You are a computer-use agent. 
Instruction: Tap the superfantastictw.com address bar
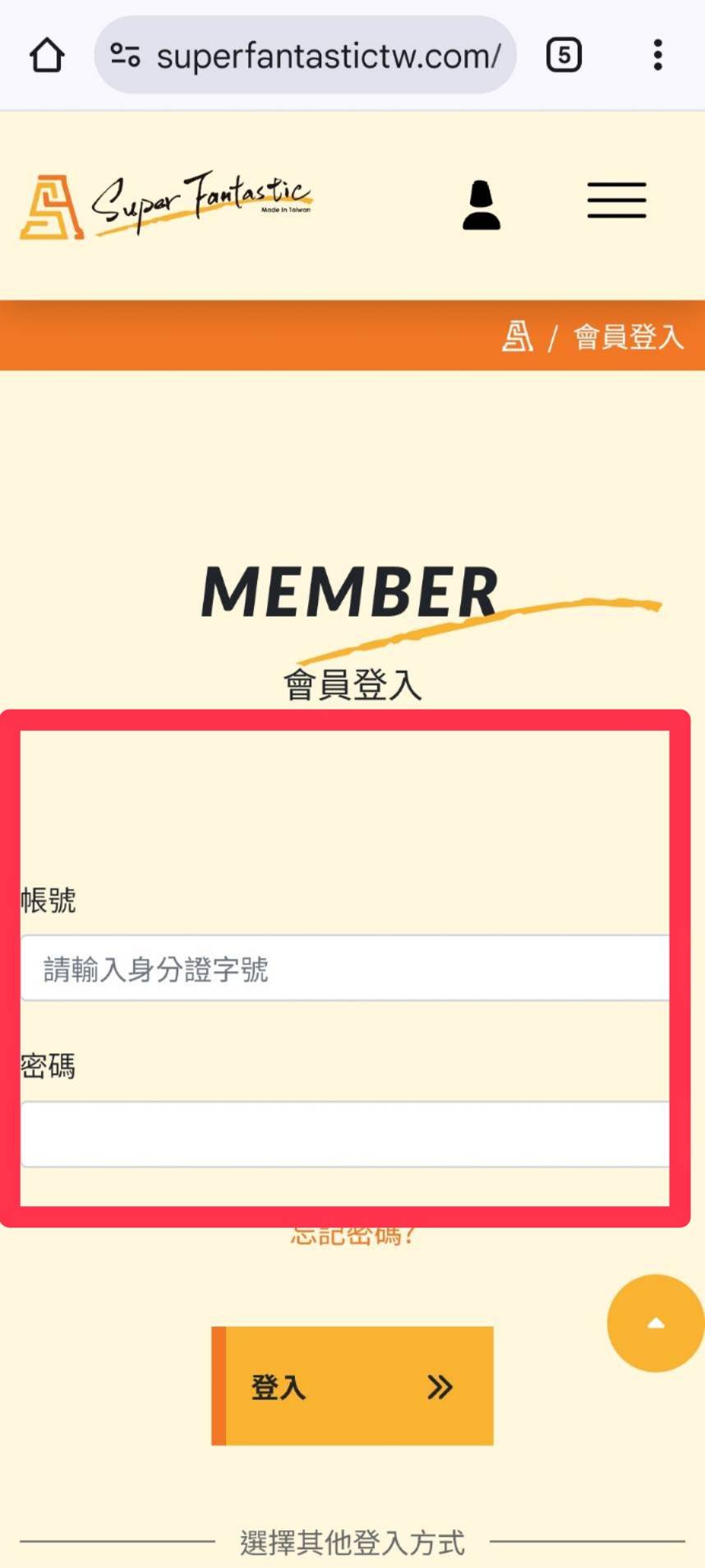click(327, 56)
